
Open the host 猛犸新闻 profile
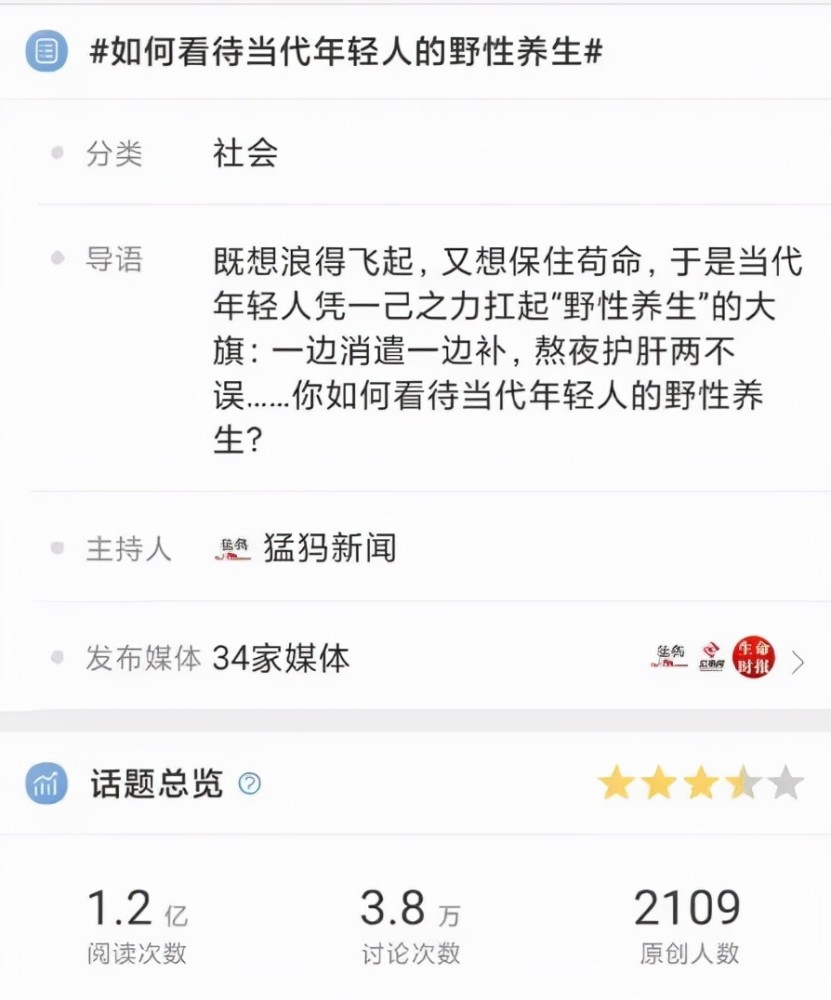328,548
